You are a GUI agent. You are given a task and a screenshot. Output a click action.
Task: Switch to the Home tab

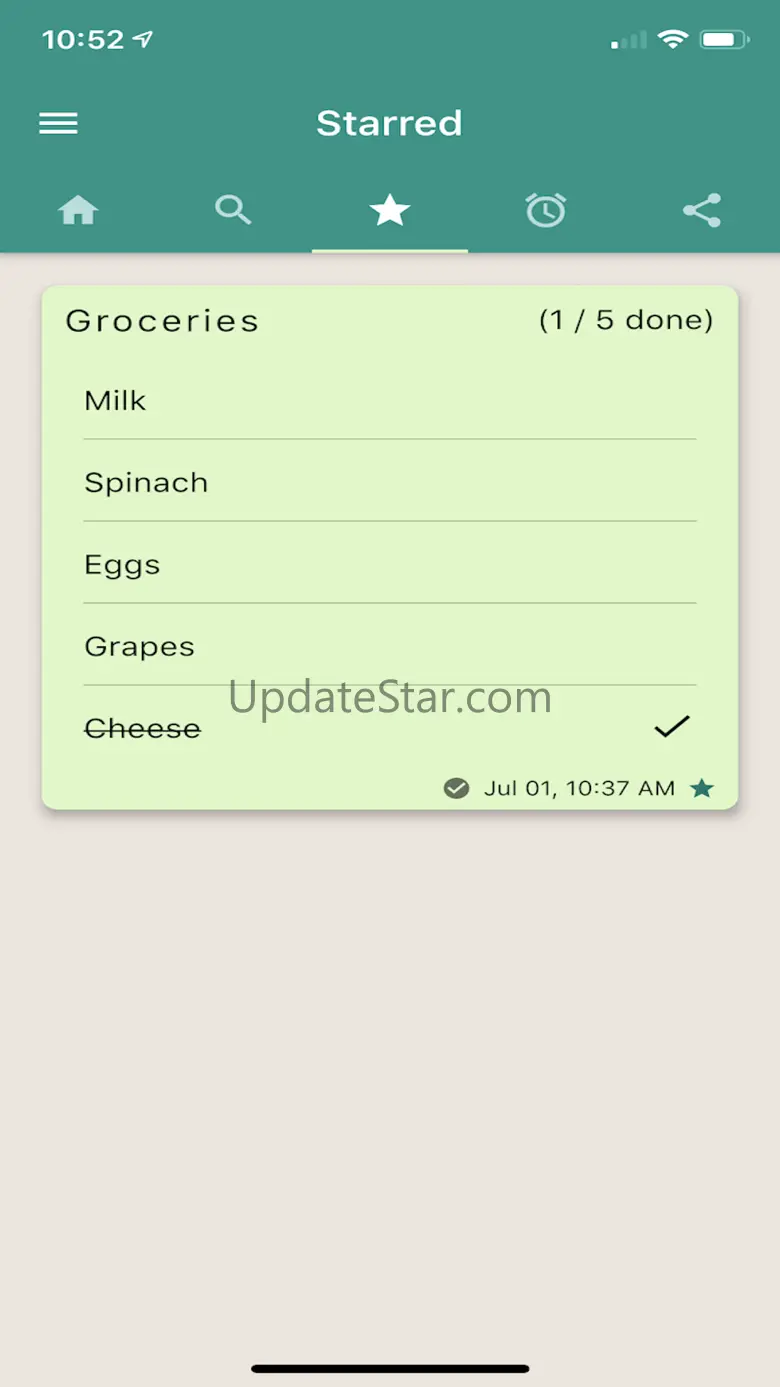point(78,210)
